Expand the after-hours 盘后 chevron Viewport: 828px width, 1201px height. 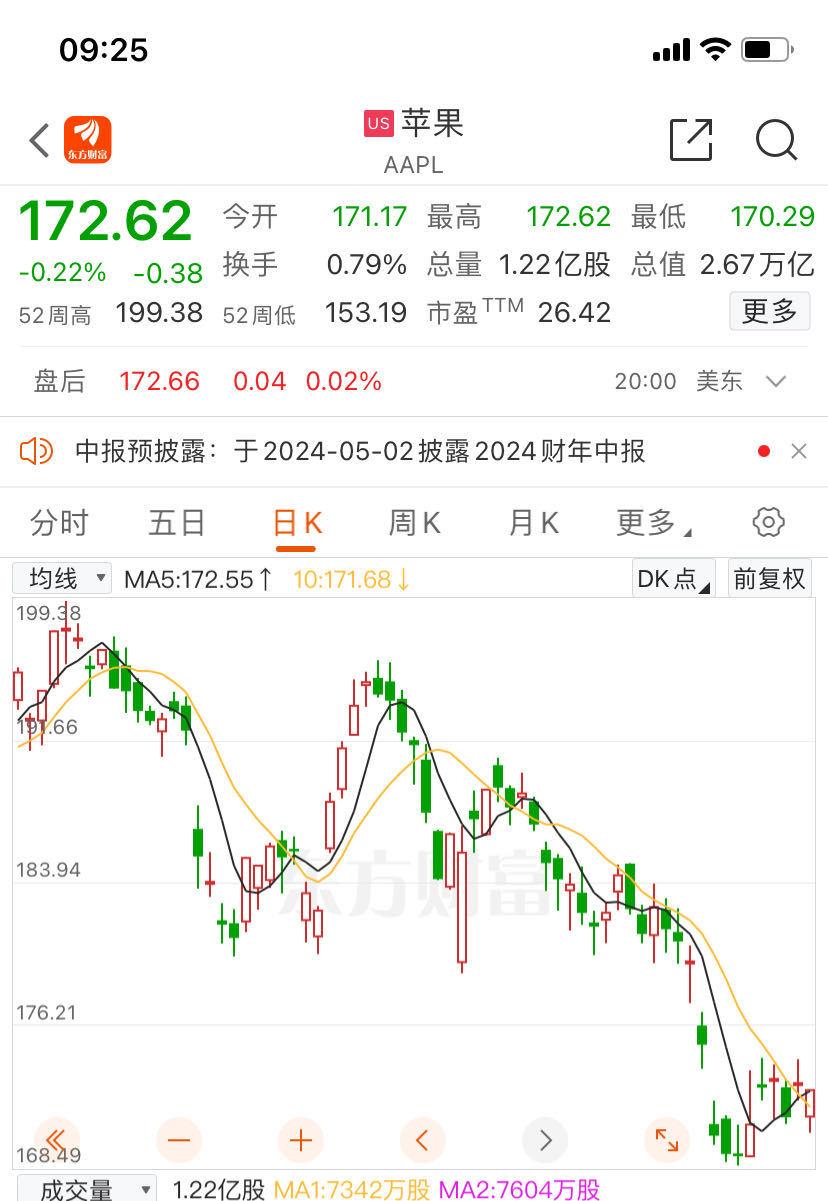775,381
